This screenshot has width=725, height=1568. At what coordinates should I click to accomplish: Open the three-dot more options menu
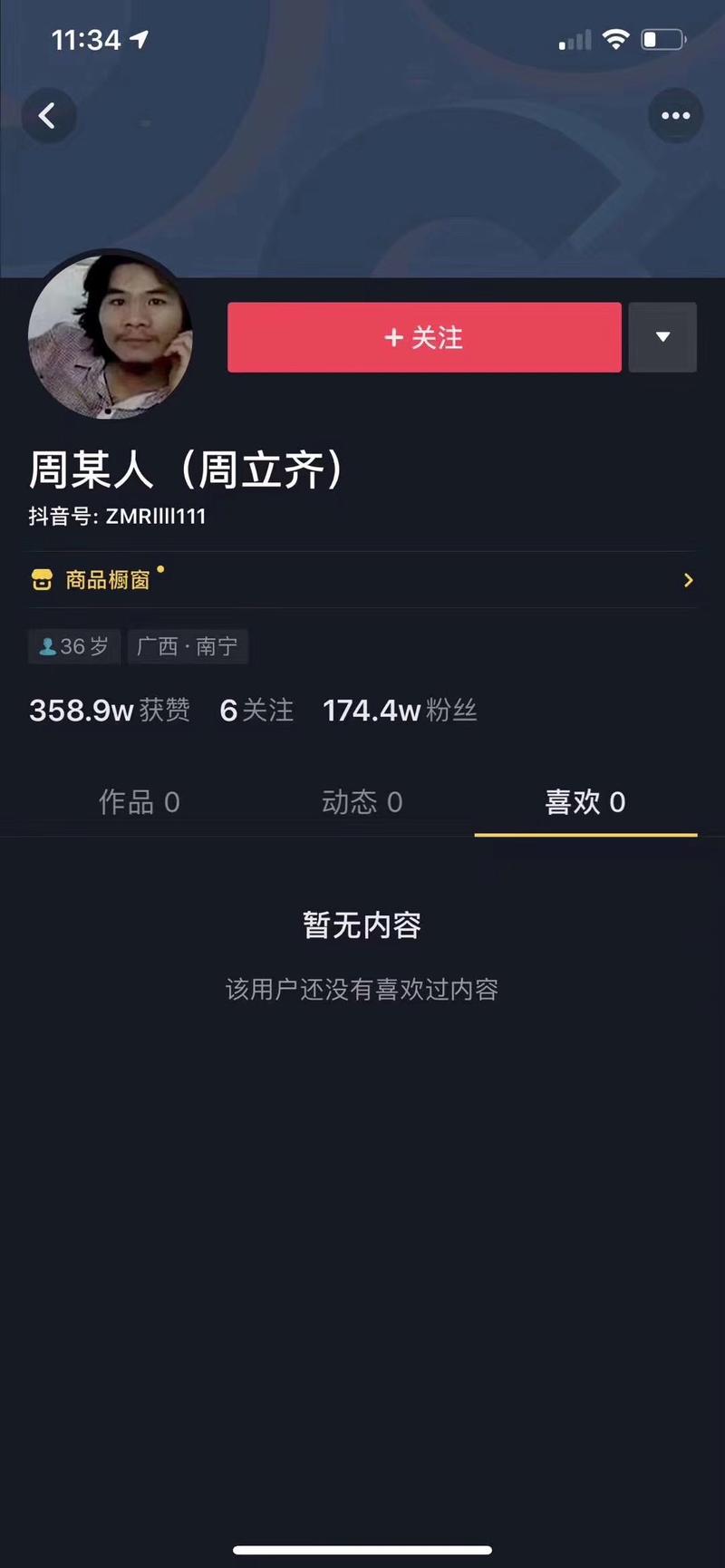(x=675, y=116)
